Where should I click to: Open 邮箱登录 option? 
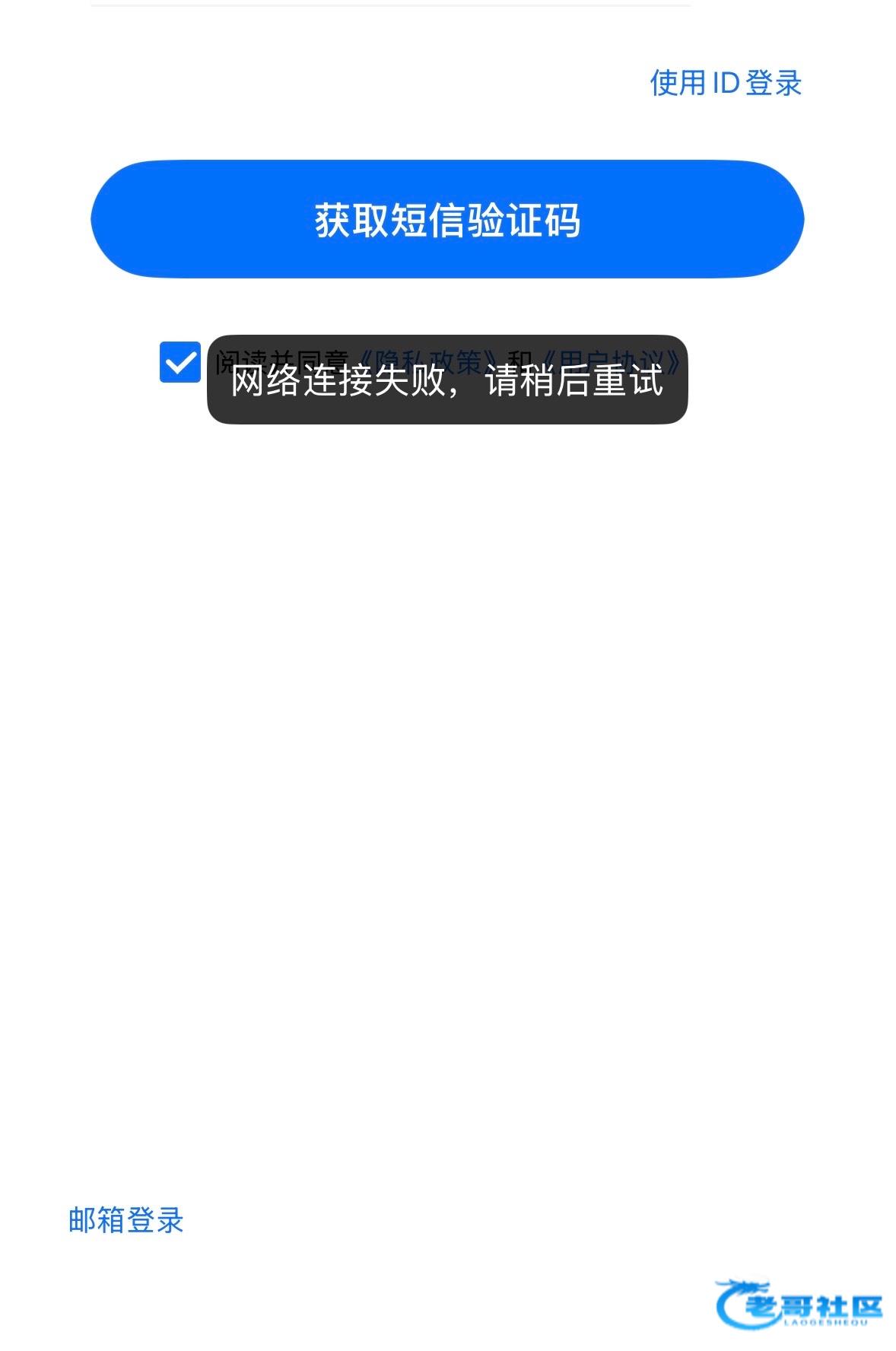tap(126, 1220)
